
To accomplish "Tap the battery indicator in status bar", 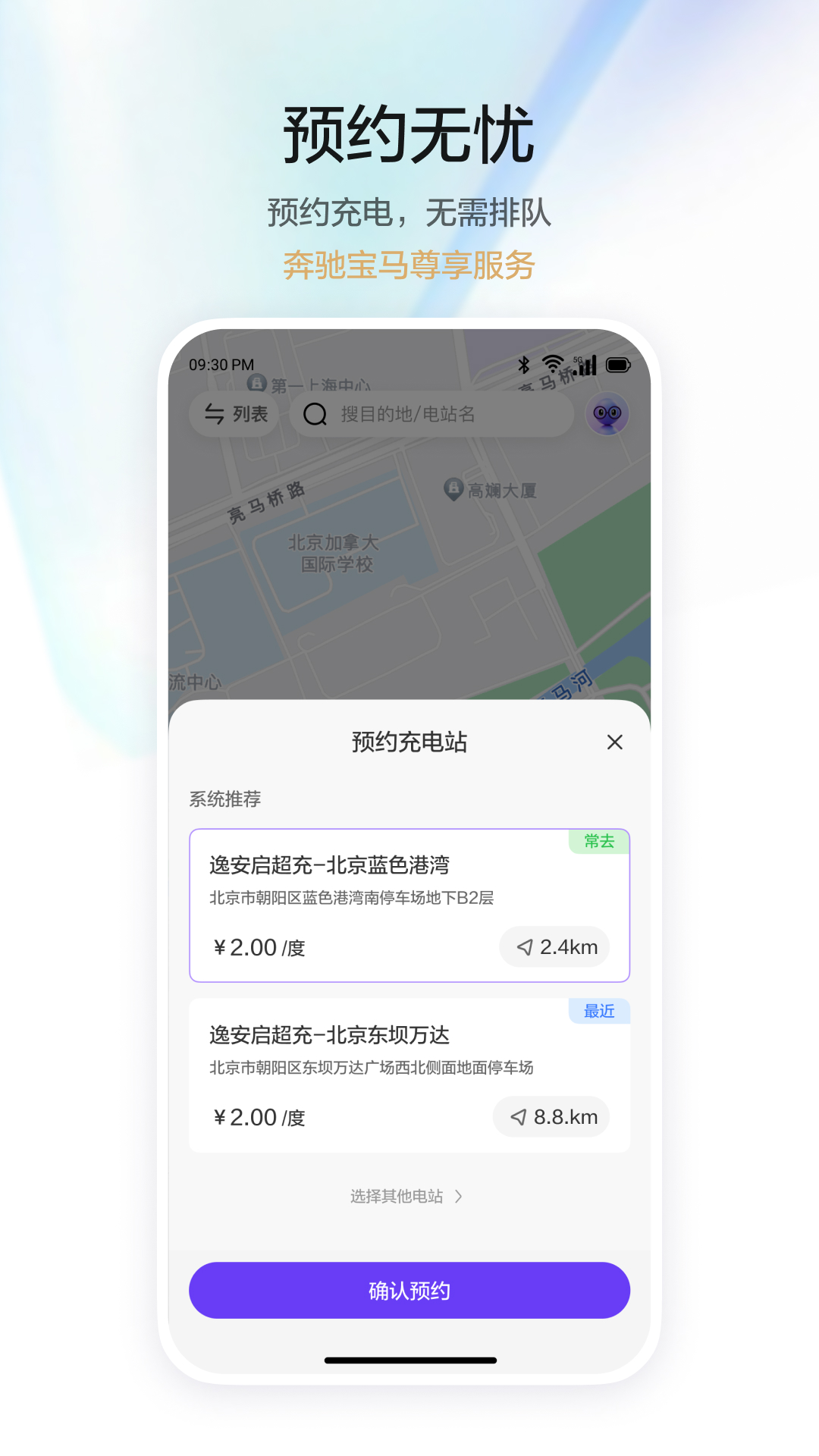I will click(x=620, y=364).
